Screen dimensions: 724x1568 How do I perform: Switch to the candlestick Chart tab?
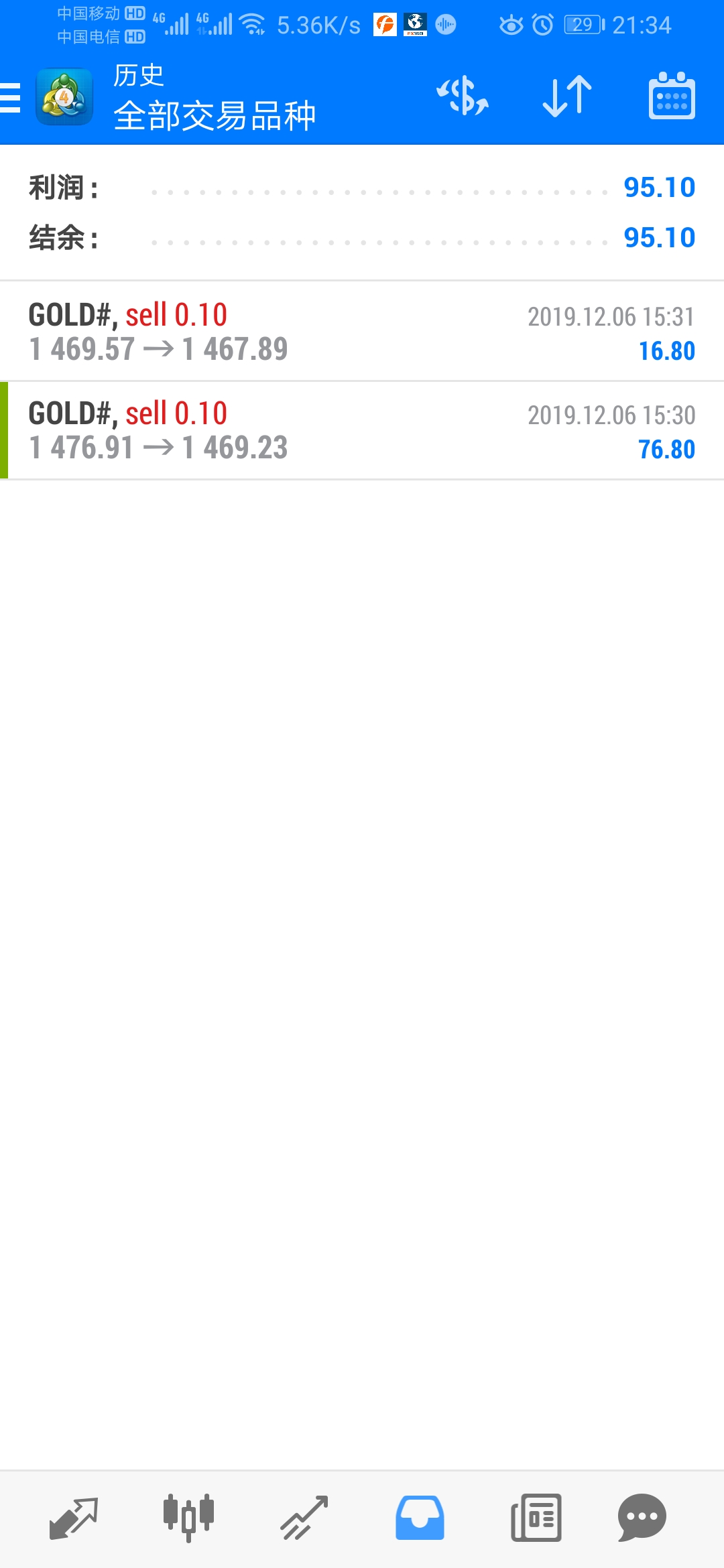click(188, 1518)
